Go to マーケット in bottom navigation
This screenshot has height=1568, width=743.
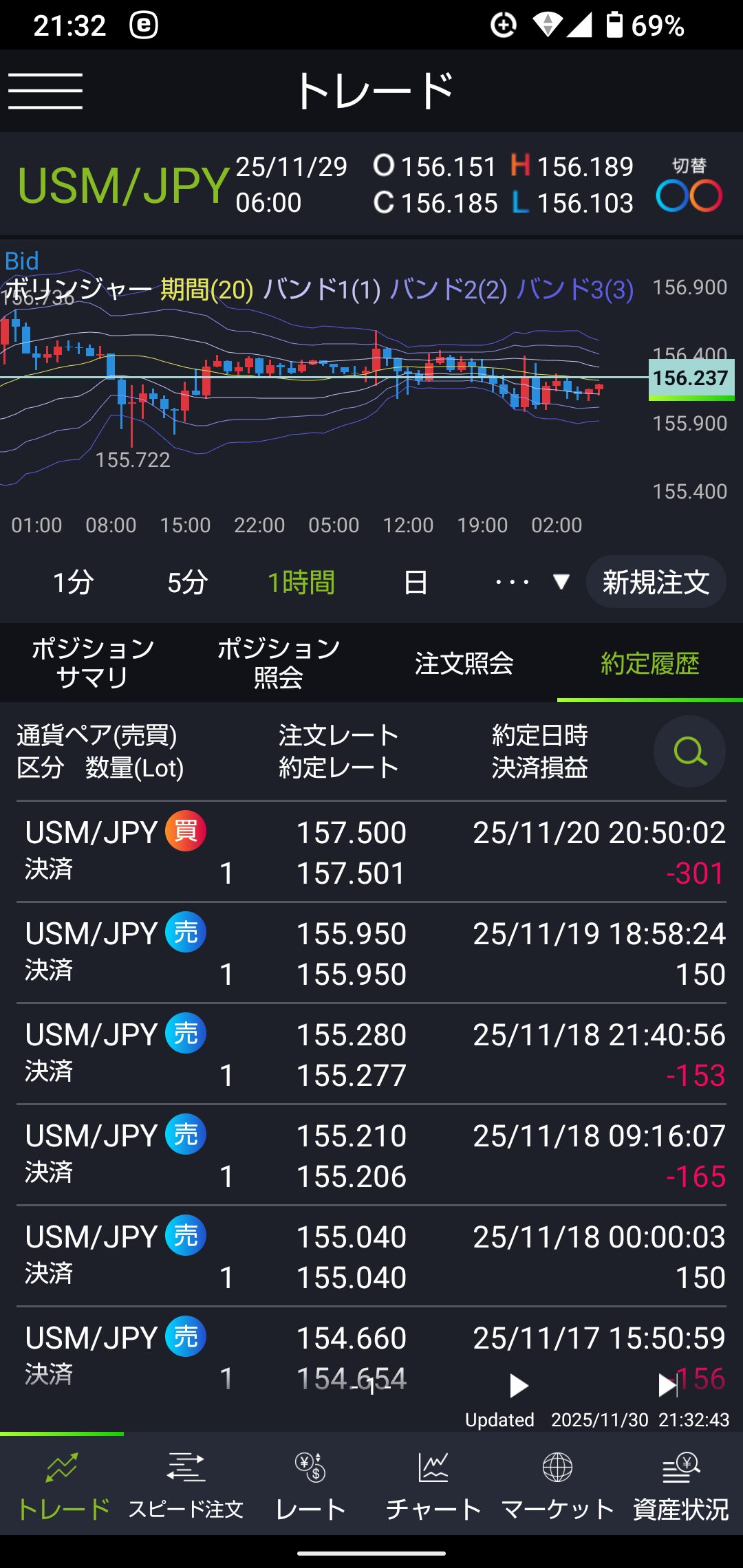coord(557,1485)
